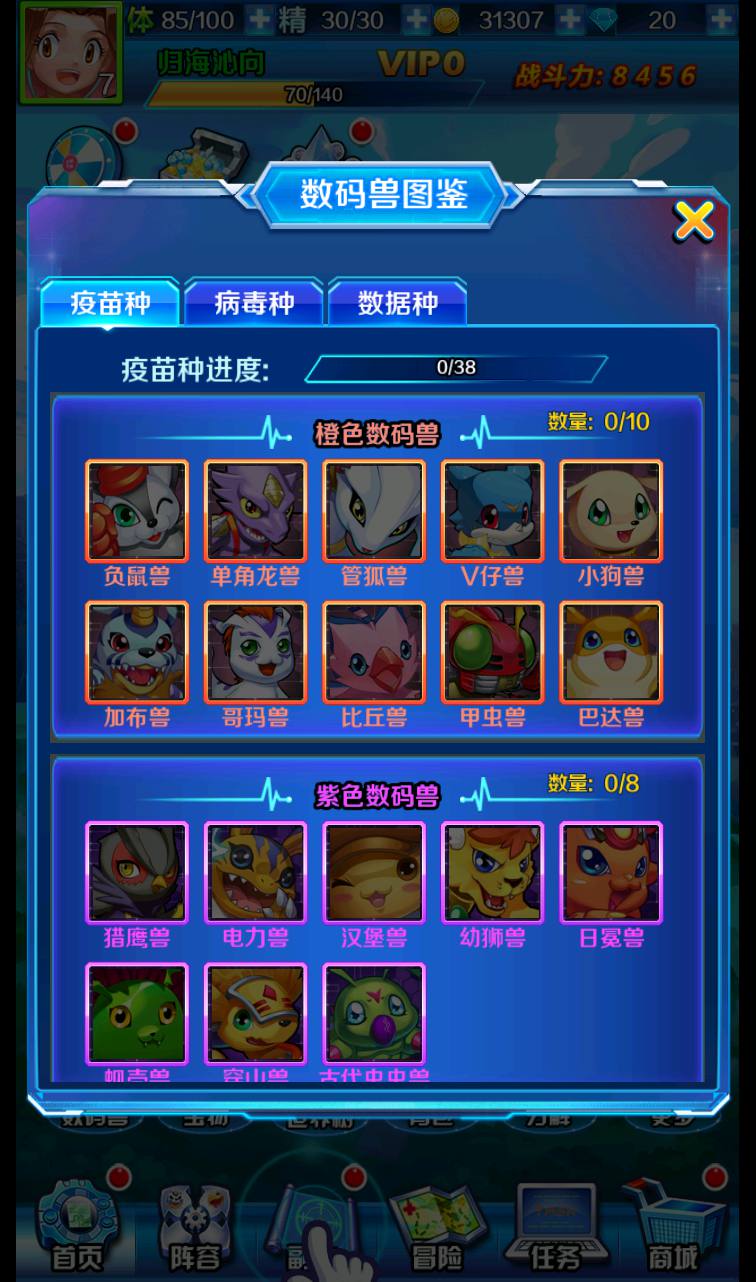The width and height of the screenshot is (756, 1282).
Task: Select the 幼狮兽 card
Action: (x=492, y=873)
